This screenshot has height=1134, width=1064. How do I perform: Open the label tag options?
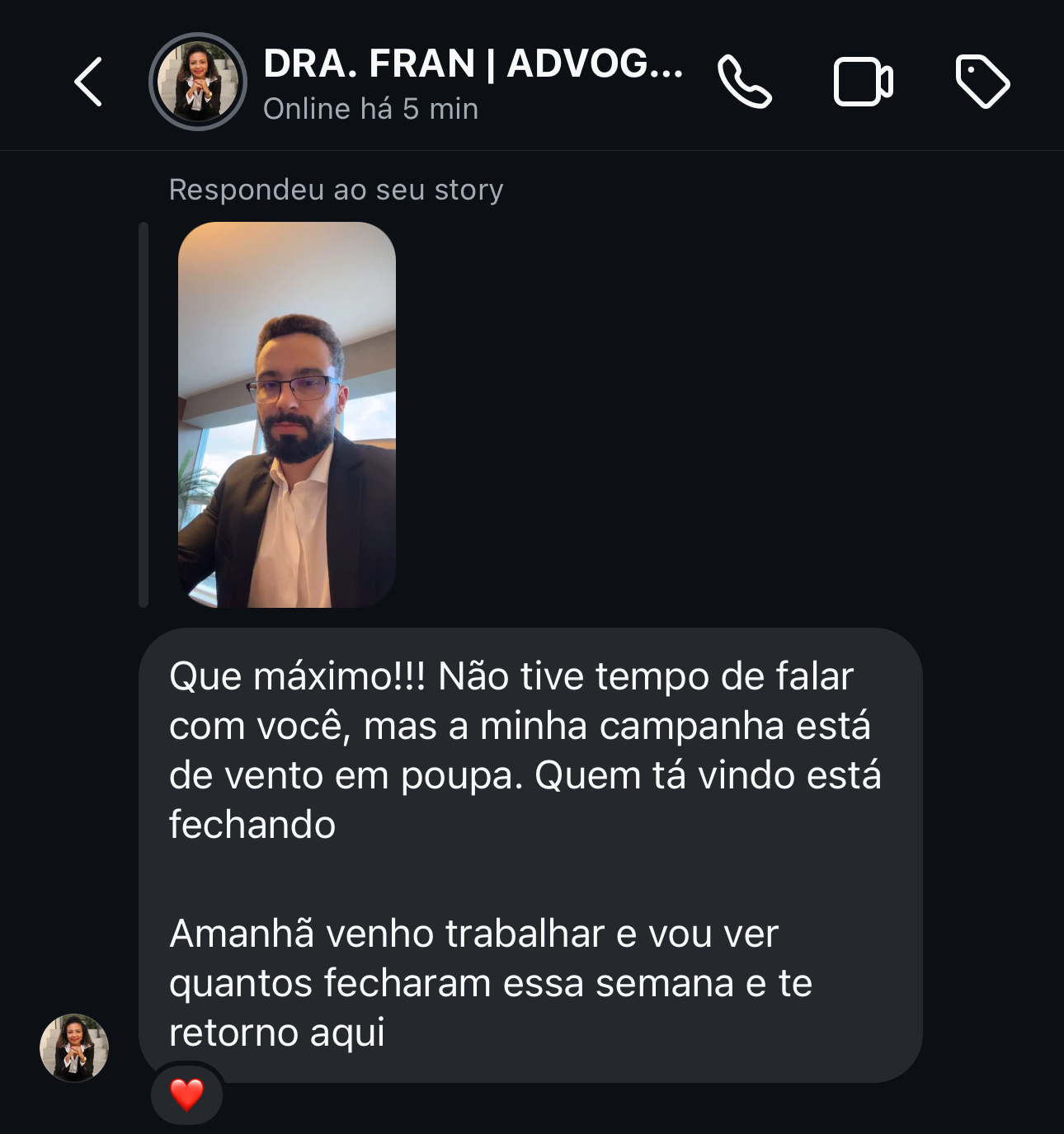tap(982, 82)
